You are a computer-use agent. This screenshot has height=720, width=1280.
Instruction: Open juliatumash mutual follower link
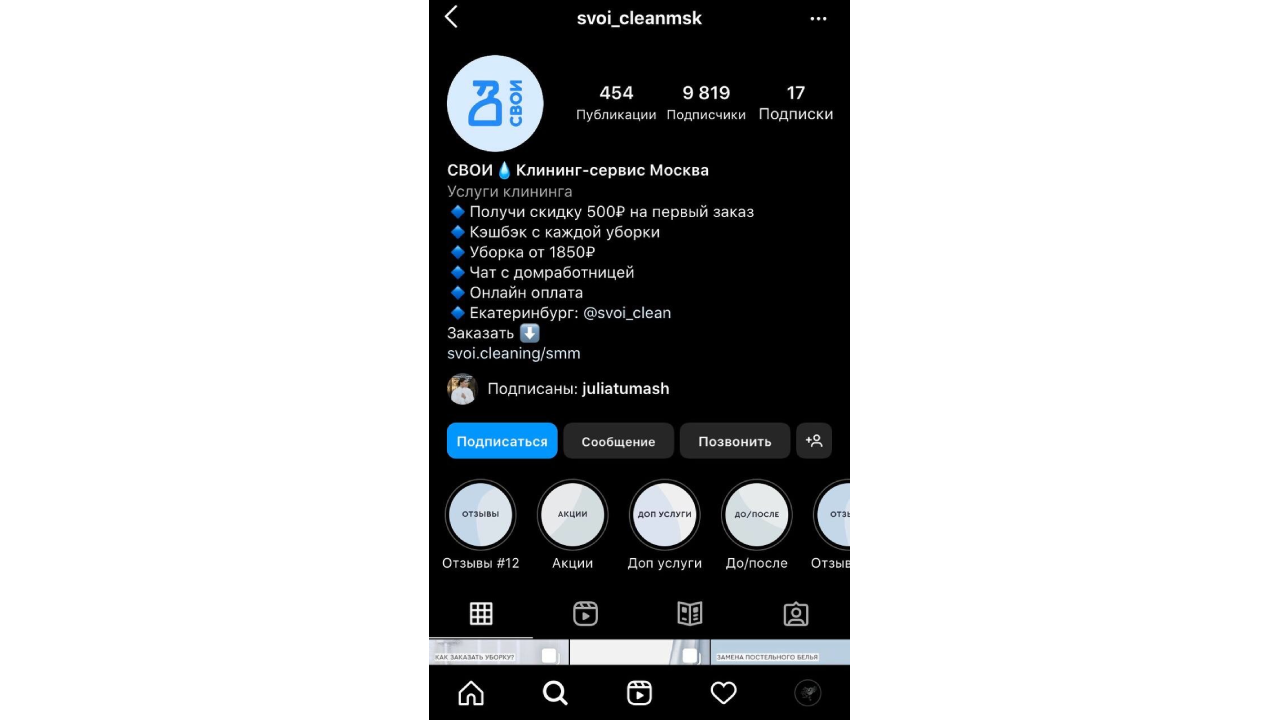pyautogui.click(x=625, y=389)
